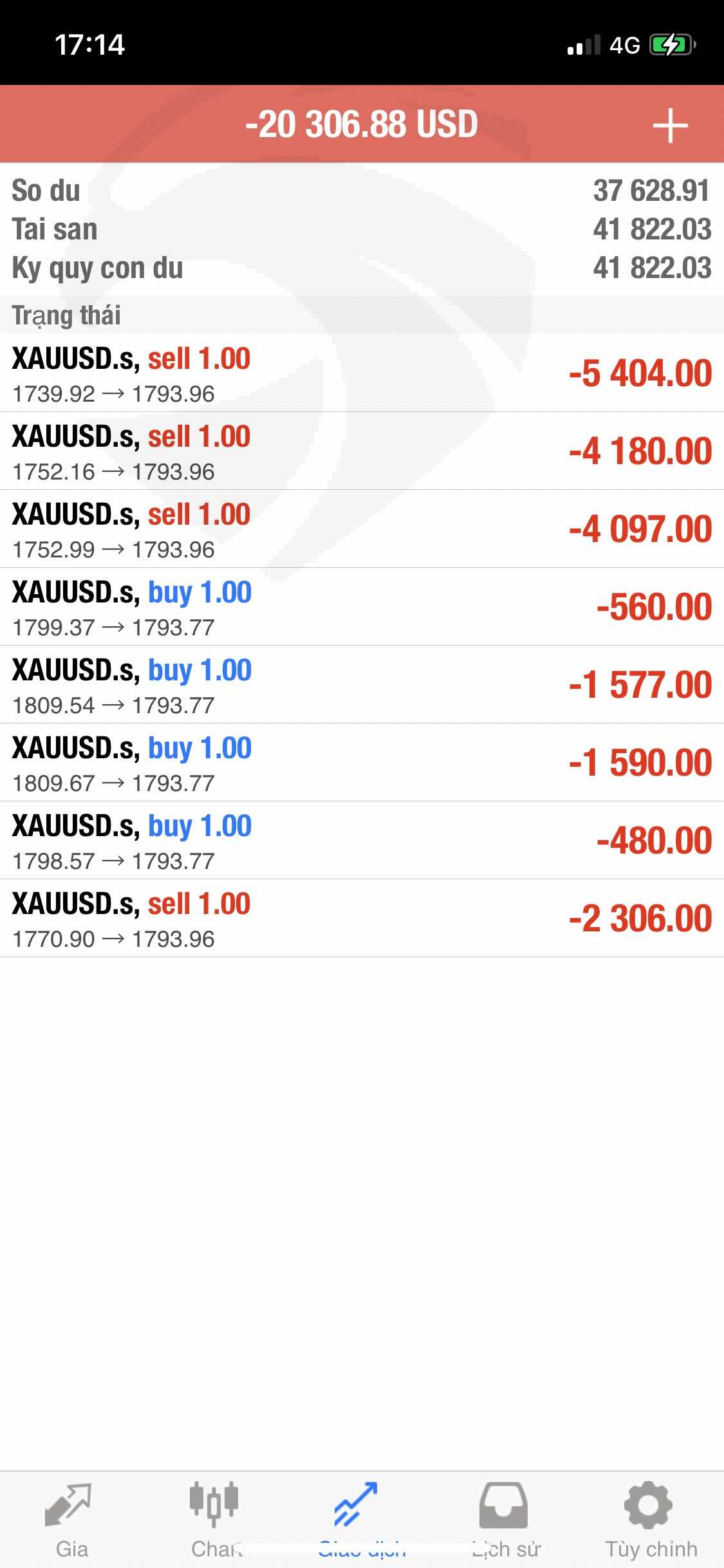View buy position entered at 1809.54
724x1568 pixels.
(362, 685)
